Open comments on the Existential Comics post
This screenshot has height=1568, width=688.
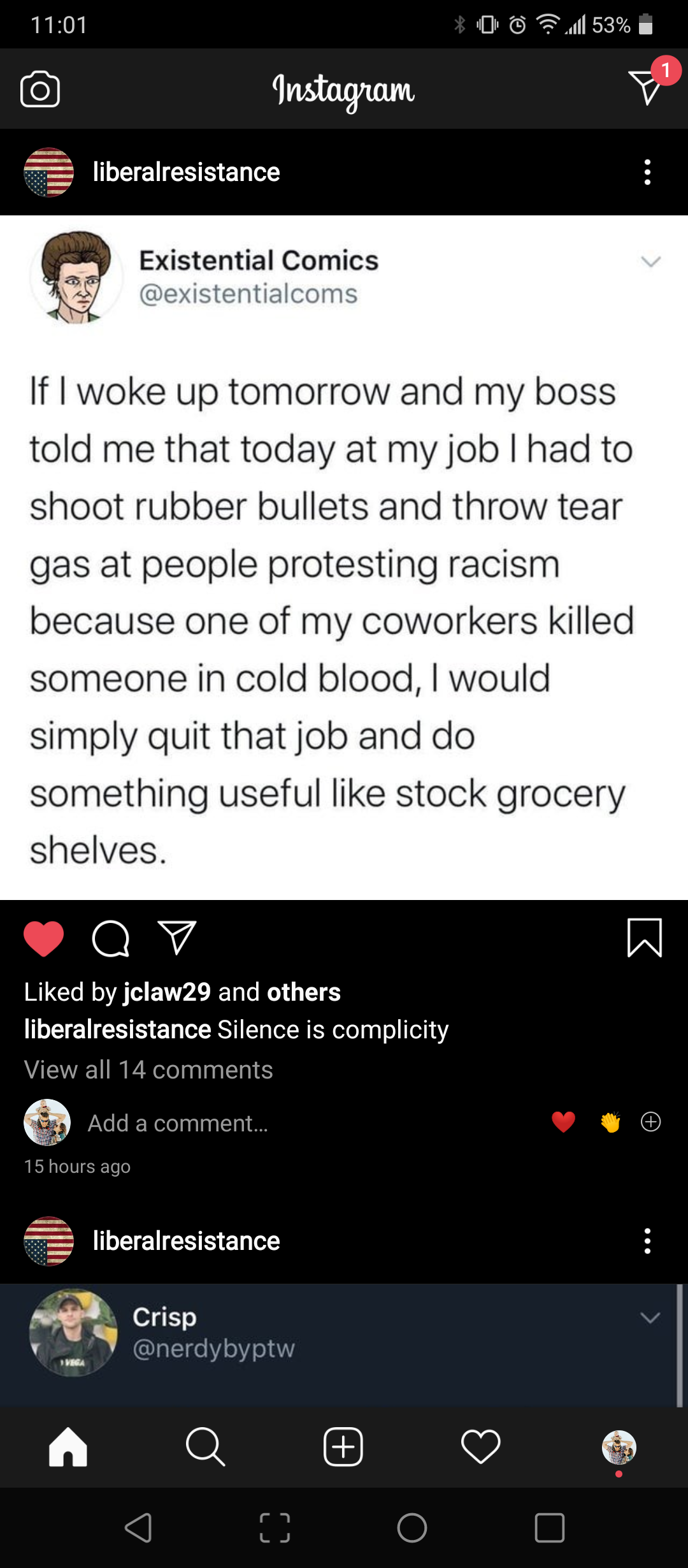[111, 939]
